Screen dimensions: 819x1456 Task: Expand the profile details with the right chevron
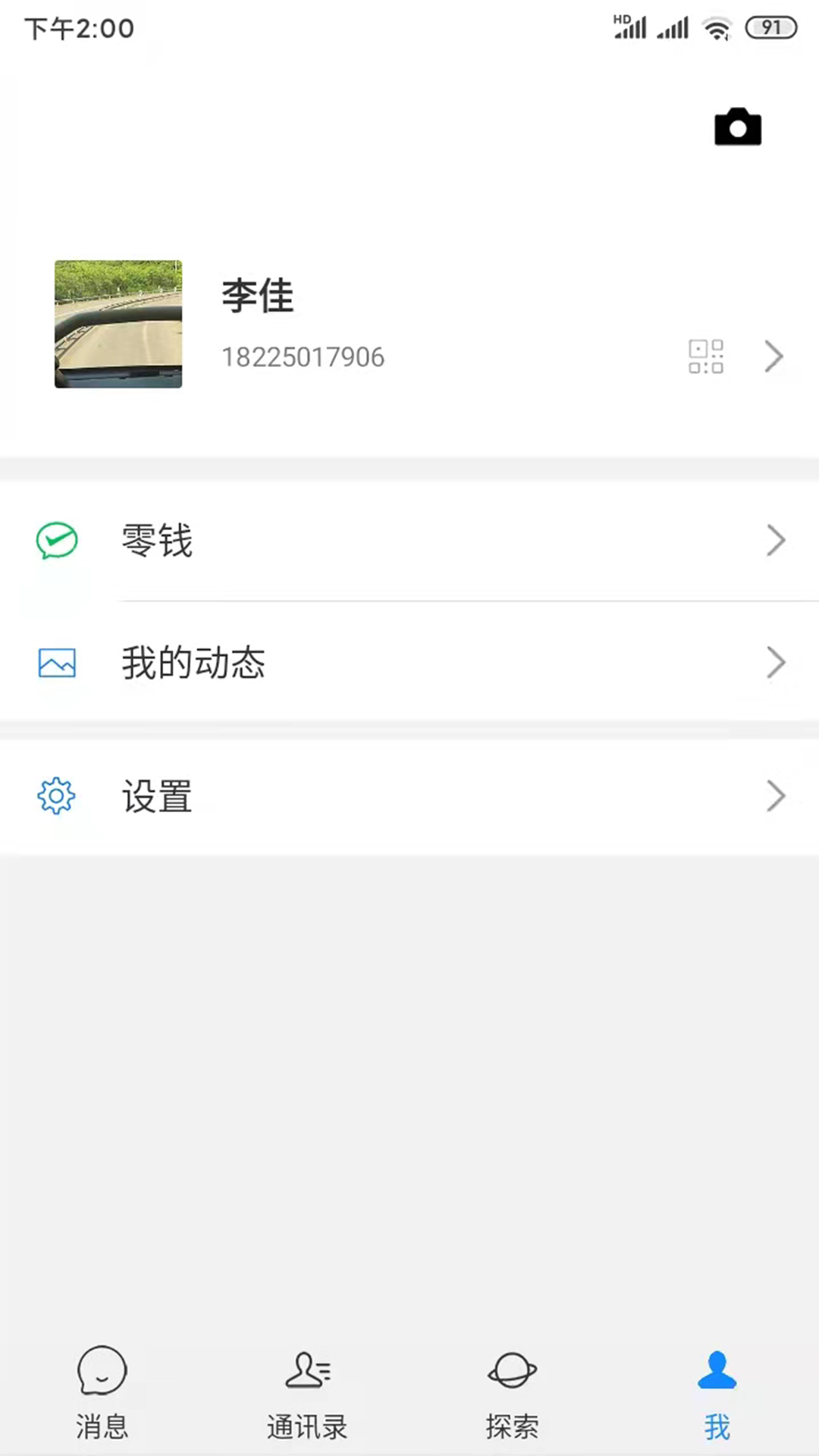pyautogui.click(x=773, y=356)
